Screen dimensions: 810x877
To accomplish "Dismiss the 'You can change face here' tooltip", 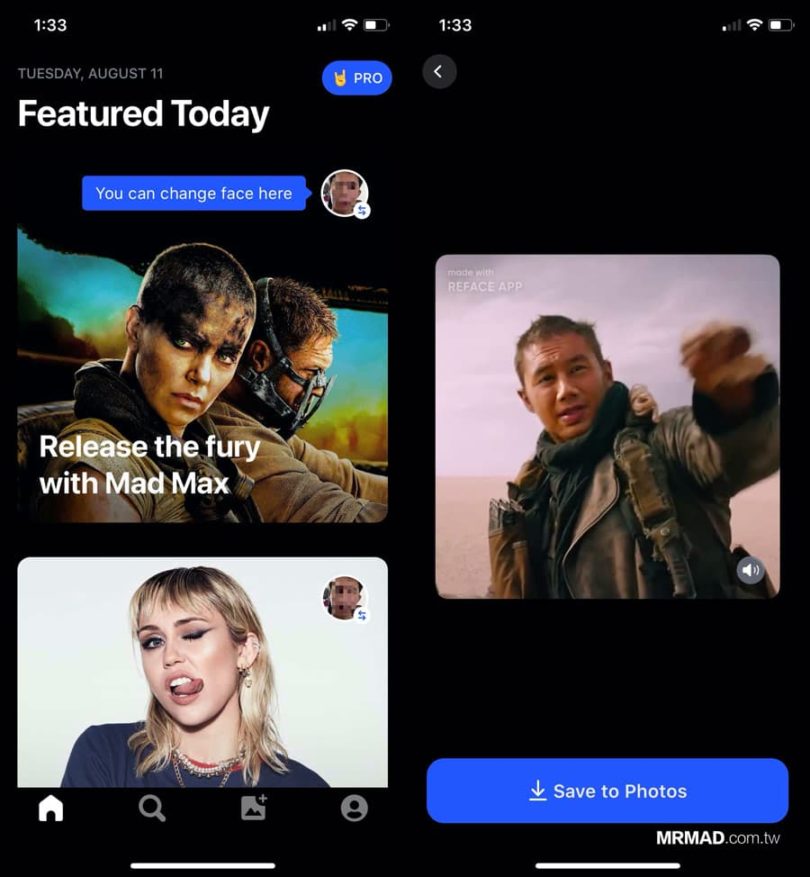I will tap(193, 193).
